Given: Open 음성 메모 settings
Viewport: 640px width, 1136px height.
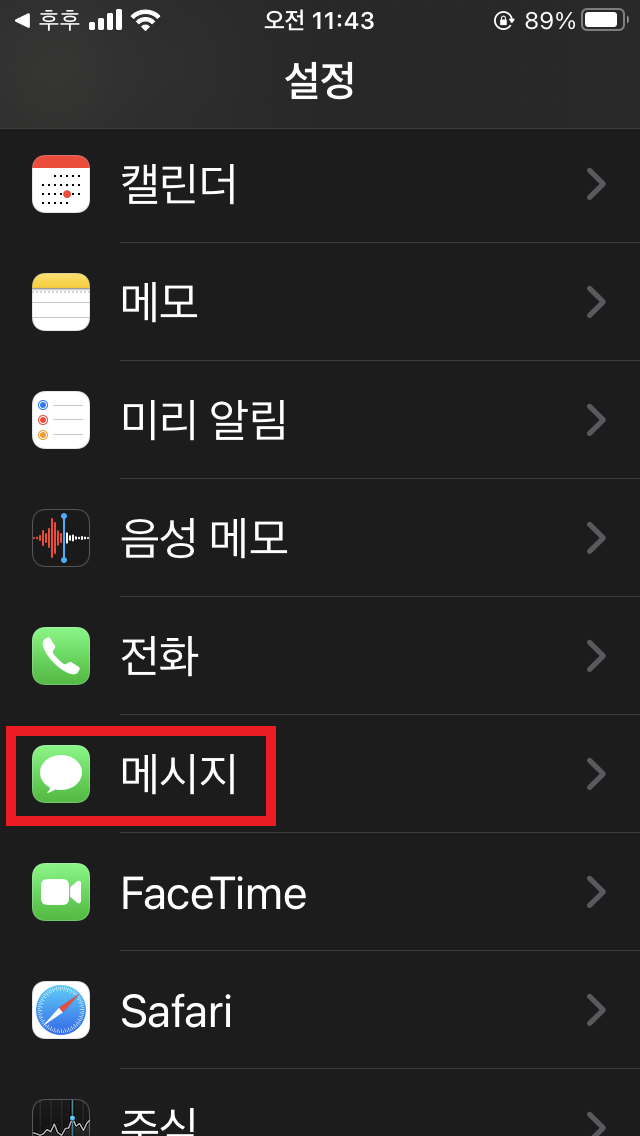Looking at the screenshot, I should (x=320, y=538).
